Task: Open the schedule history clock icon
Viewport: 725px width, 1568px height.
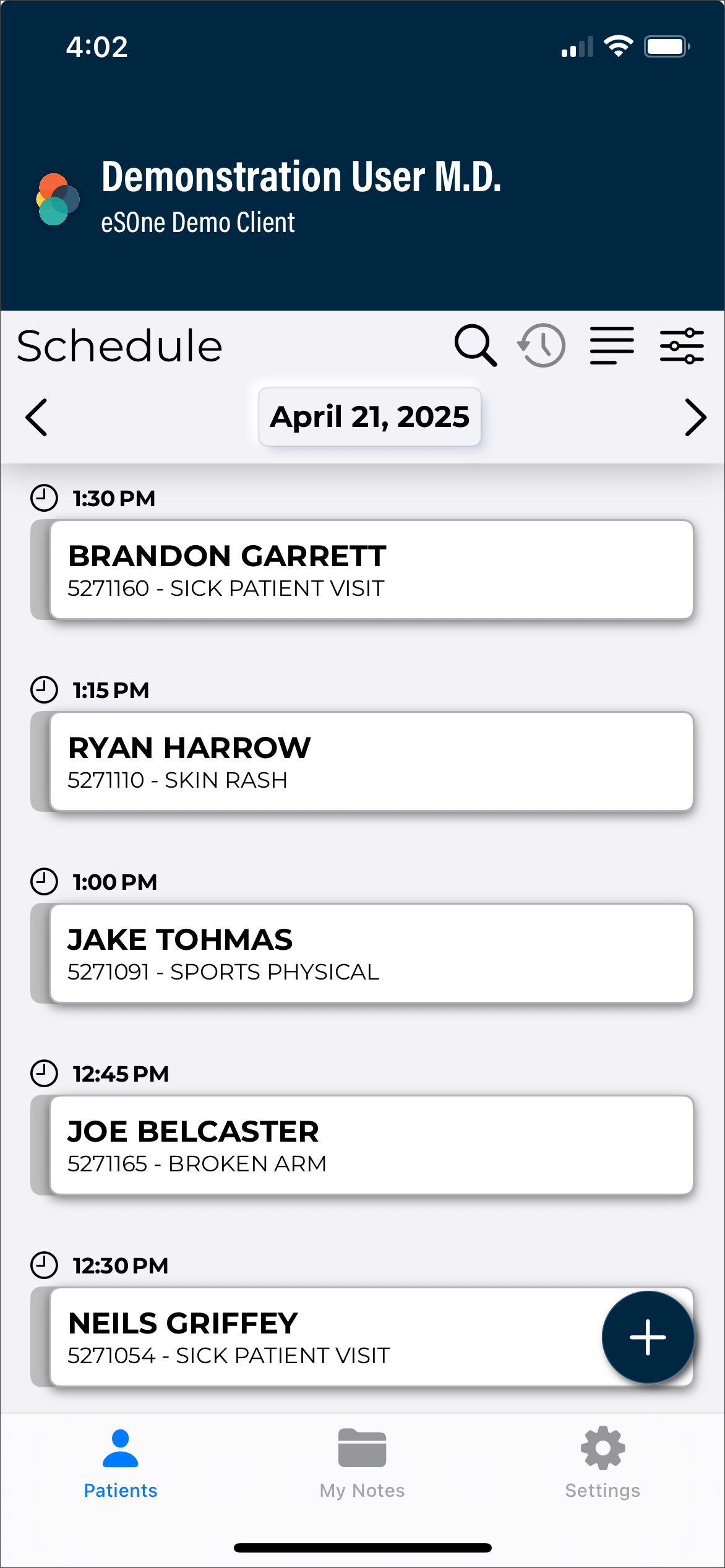Action: point(542,345)
